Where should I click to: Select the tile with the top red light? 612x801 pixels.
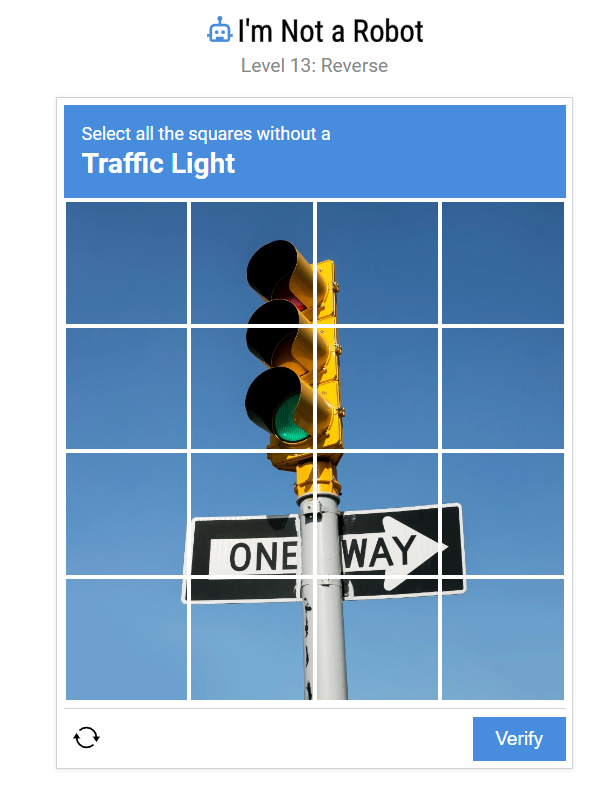[252, 263]
